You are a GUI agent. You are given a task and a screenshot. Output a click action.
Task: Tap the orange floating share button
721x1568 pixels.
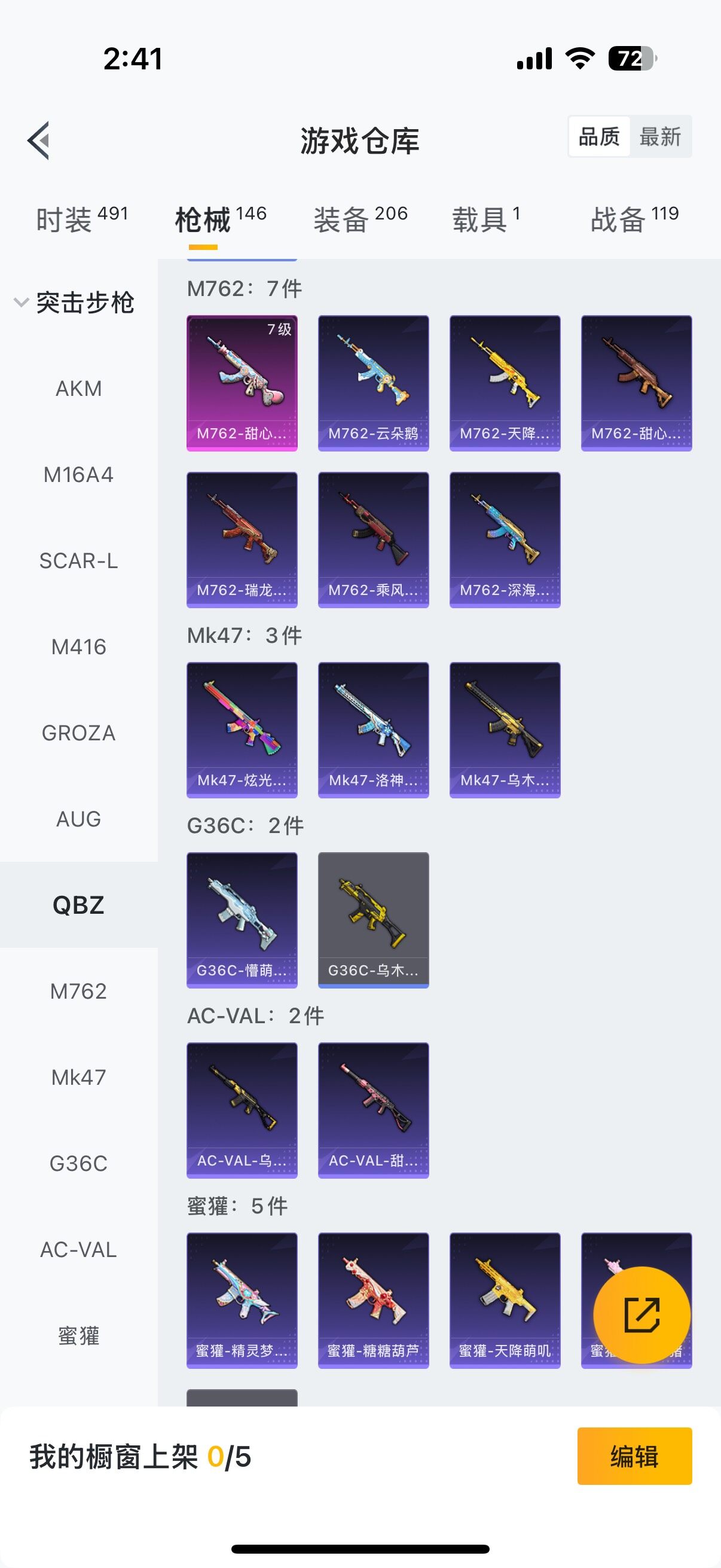641,1315
